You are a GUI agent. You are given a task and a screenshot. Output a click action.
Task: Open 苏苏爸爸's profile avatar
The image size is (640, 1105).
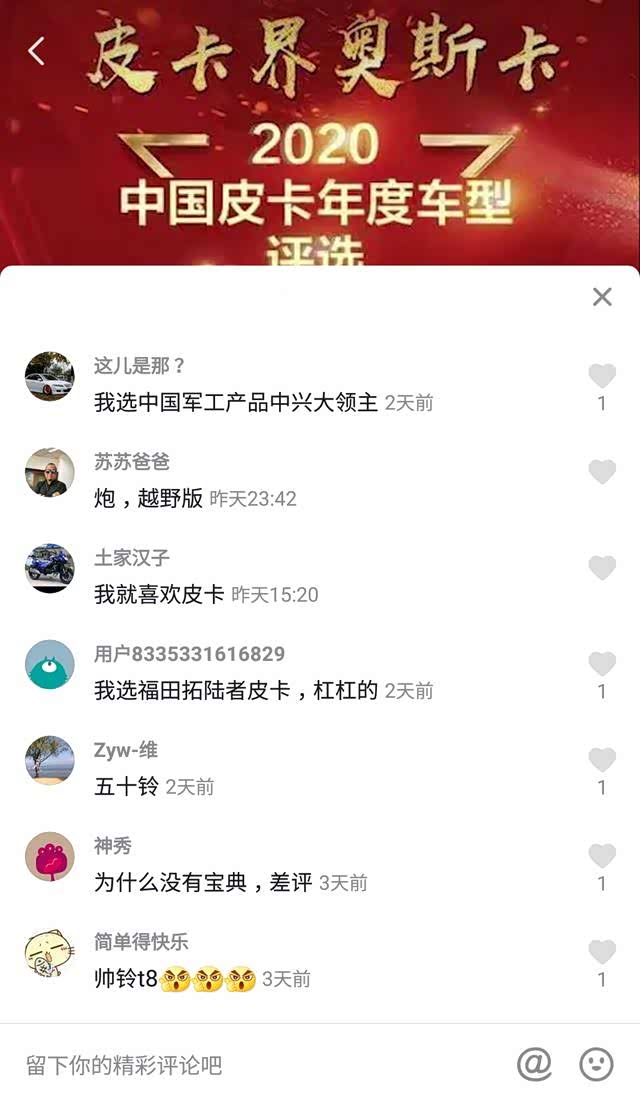[50, 473]
